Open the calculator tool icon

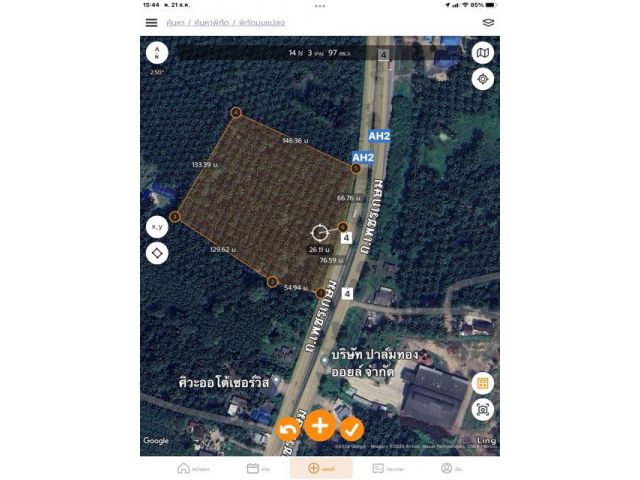point(483,383)
